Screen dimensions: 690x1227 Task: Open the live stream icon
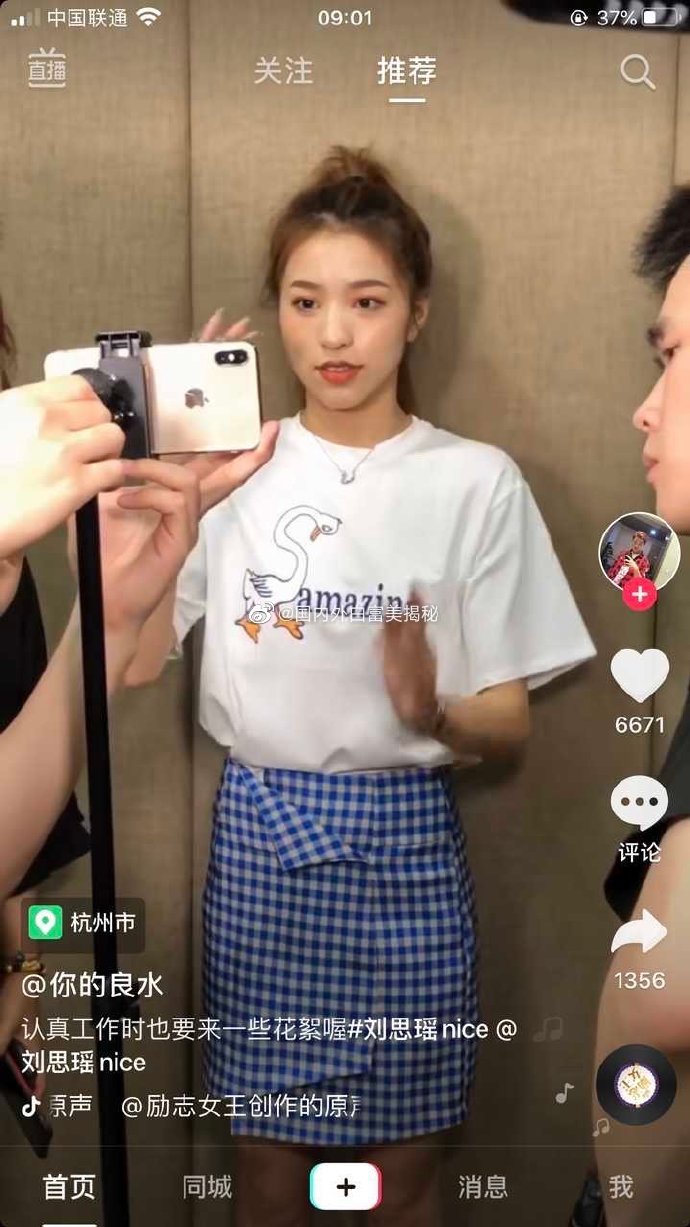[x=46, y=69]
